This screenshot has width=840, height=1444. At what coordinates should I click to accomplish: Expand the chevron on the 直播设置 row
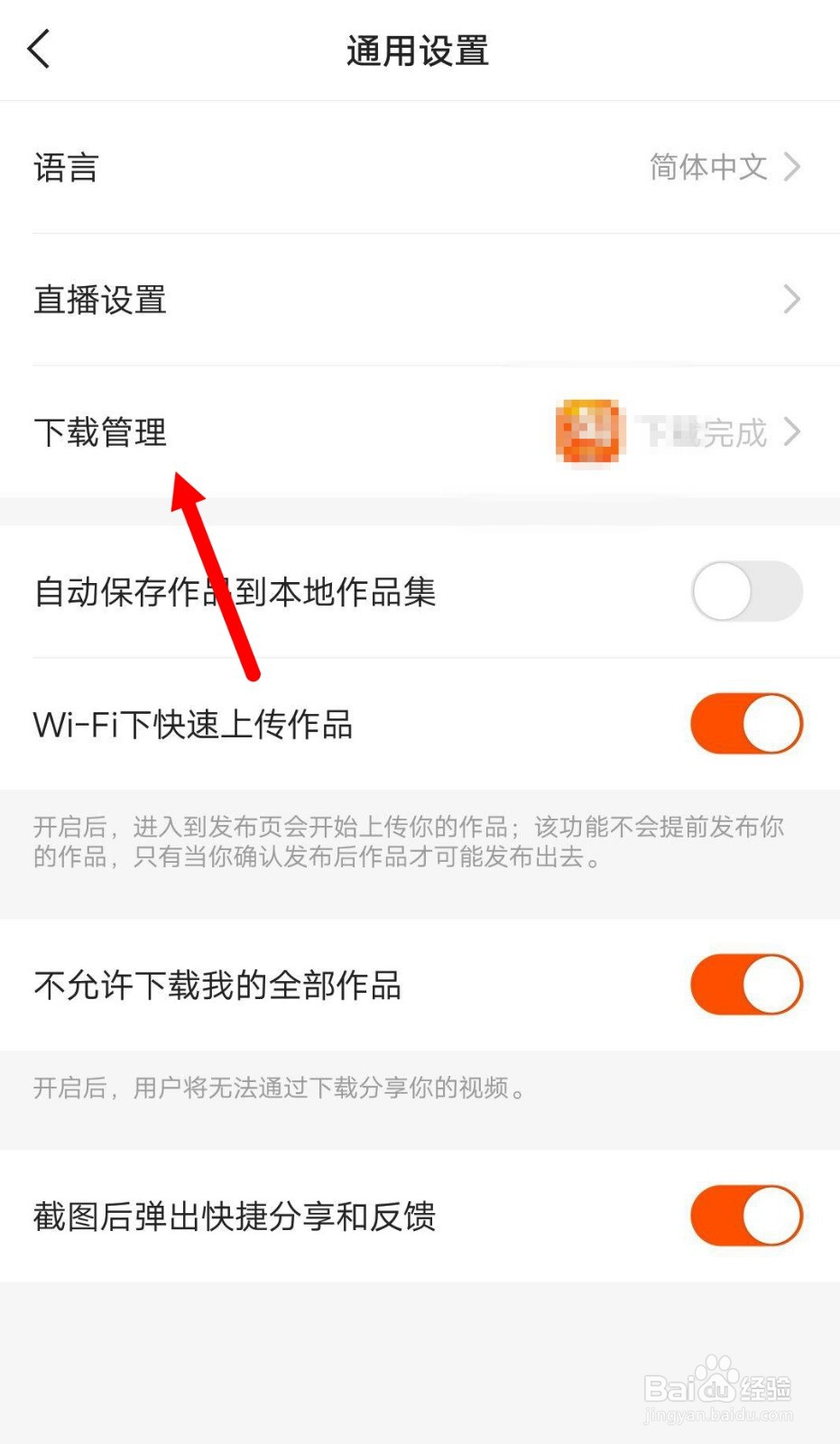click(792, 300)
